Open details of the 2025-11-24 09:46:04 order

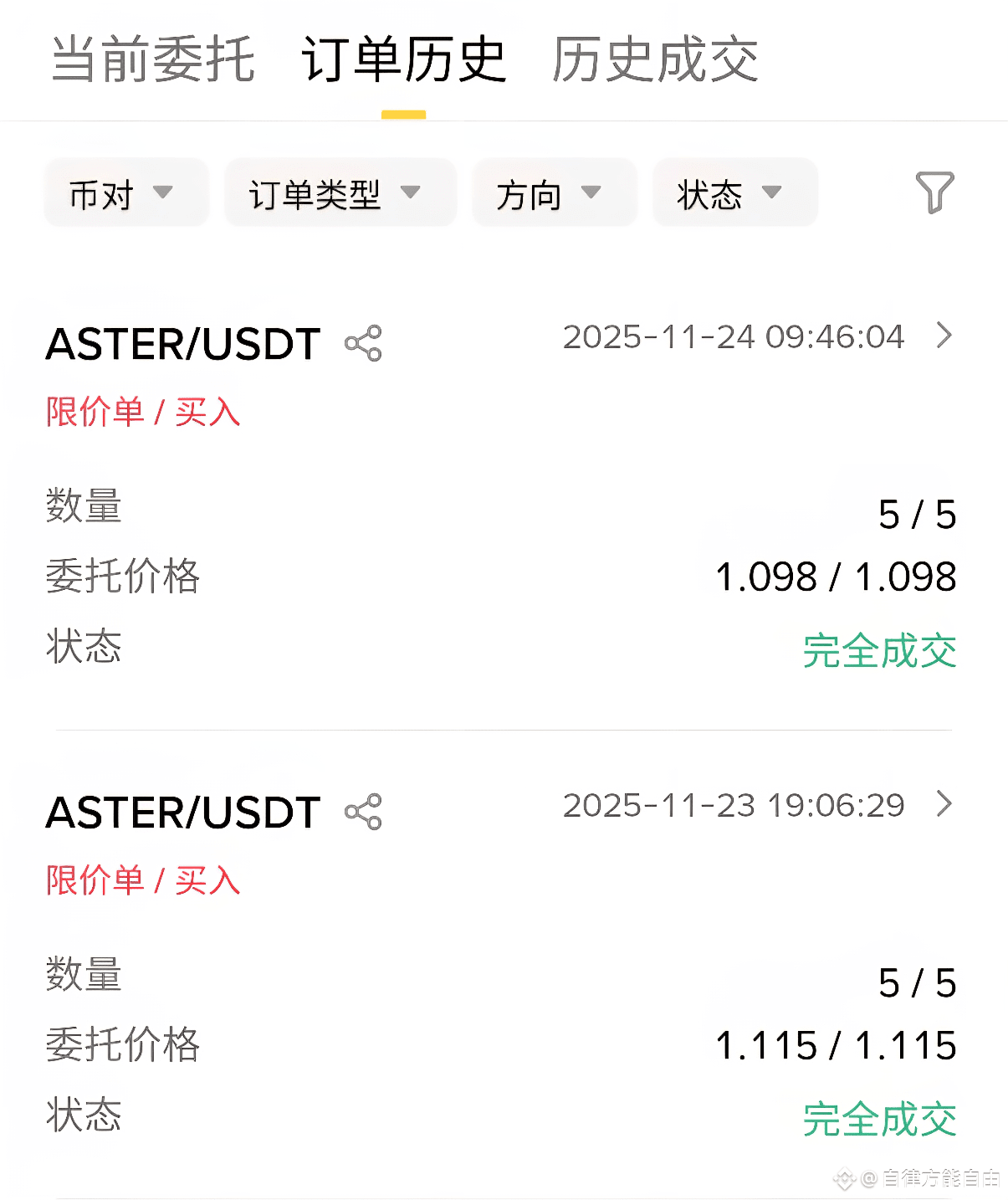[944, 336]
